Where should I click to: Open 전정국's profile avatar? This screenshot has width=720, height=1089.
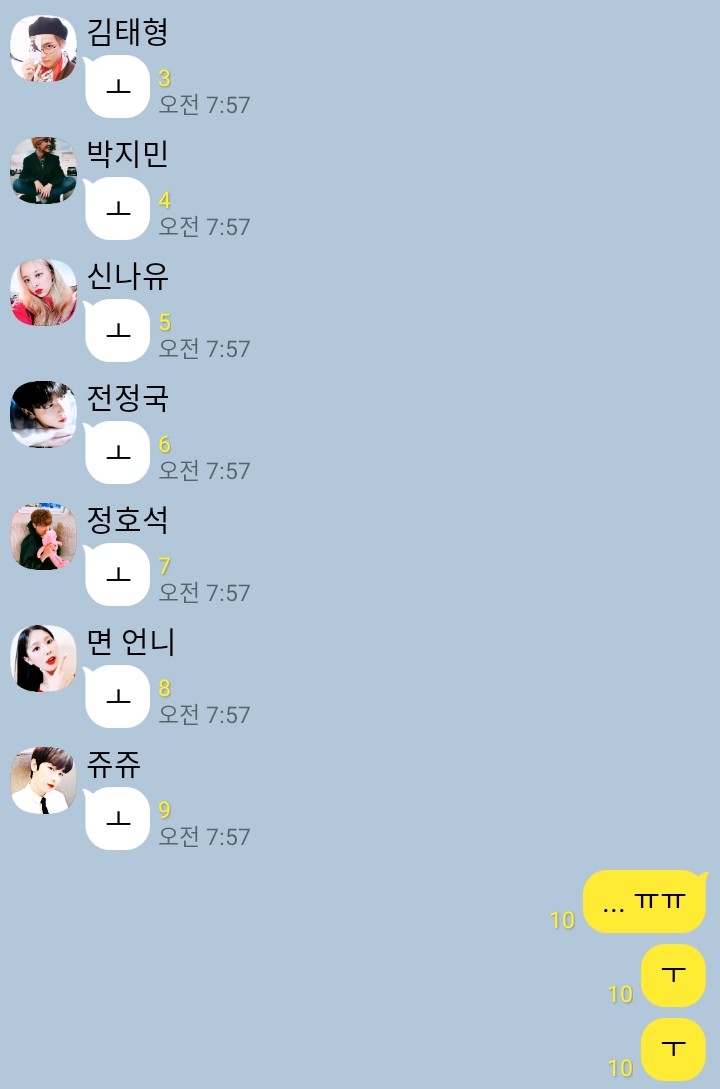pyautogui.click(x=43, y=414)
